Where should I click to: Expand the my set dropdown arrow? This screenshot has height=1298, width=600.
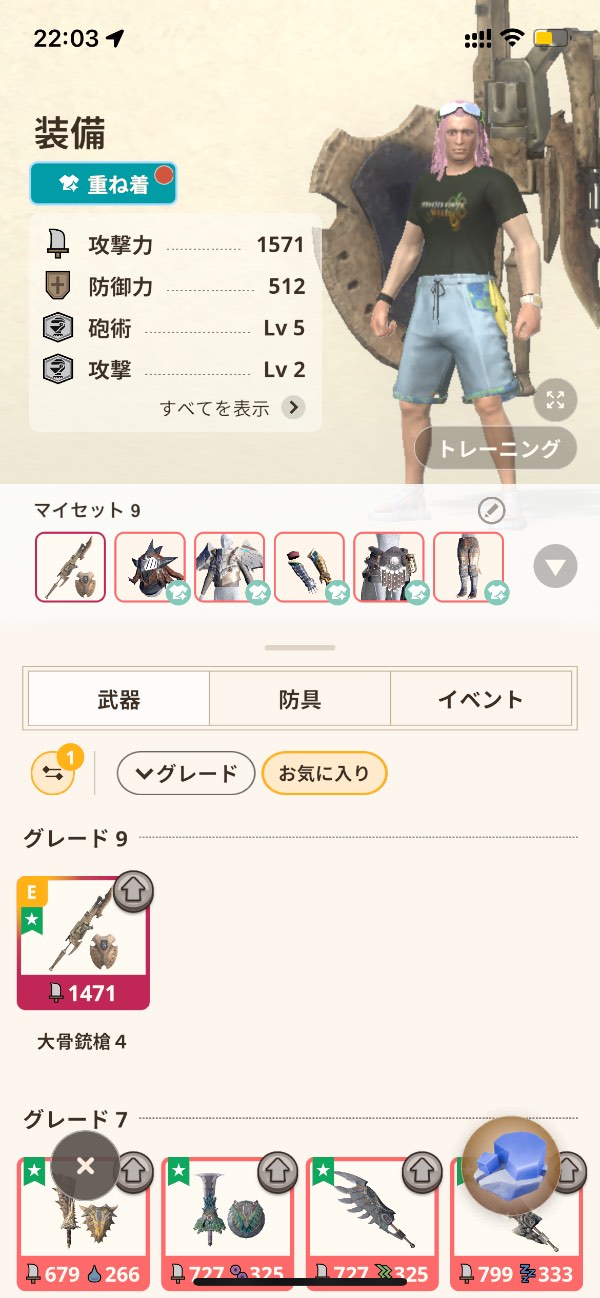(555, 567)
